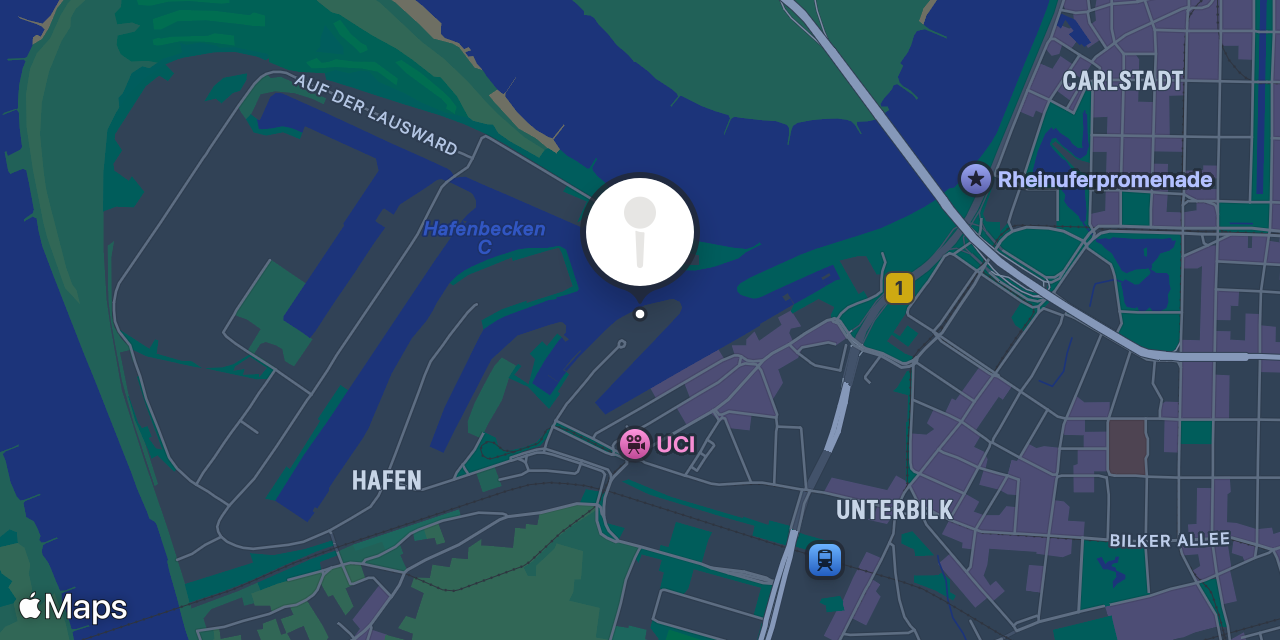
Task: Select the Rheinuferpromenade landmark marker
Action: pos(975,180)
